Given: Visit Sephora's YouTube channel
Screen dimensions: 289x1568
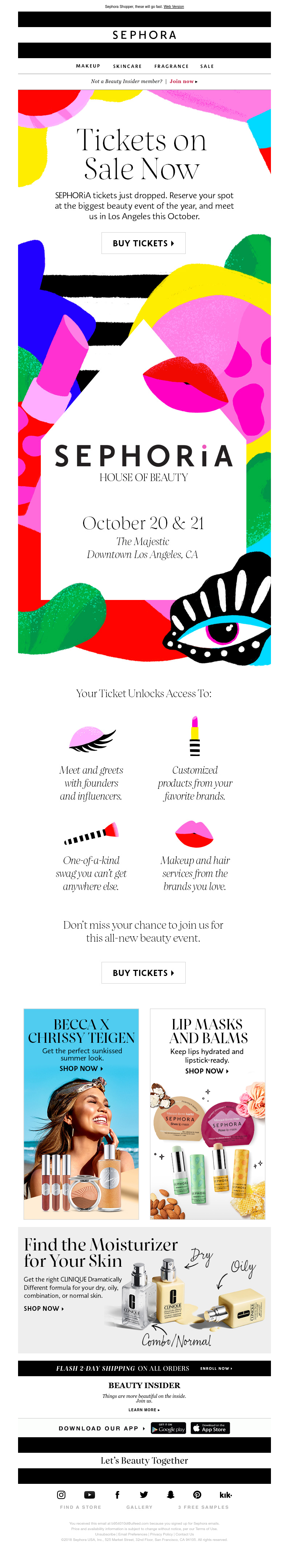Looking at the screenshot, I should tap(90, 1494).
